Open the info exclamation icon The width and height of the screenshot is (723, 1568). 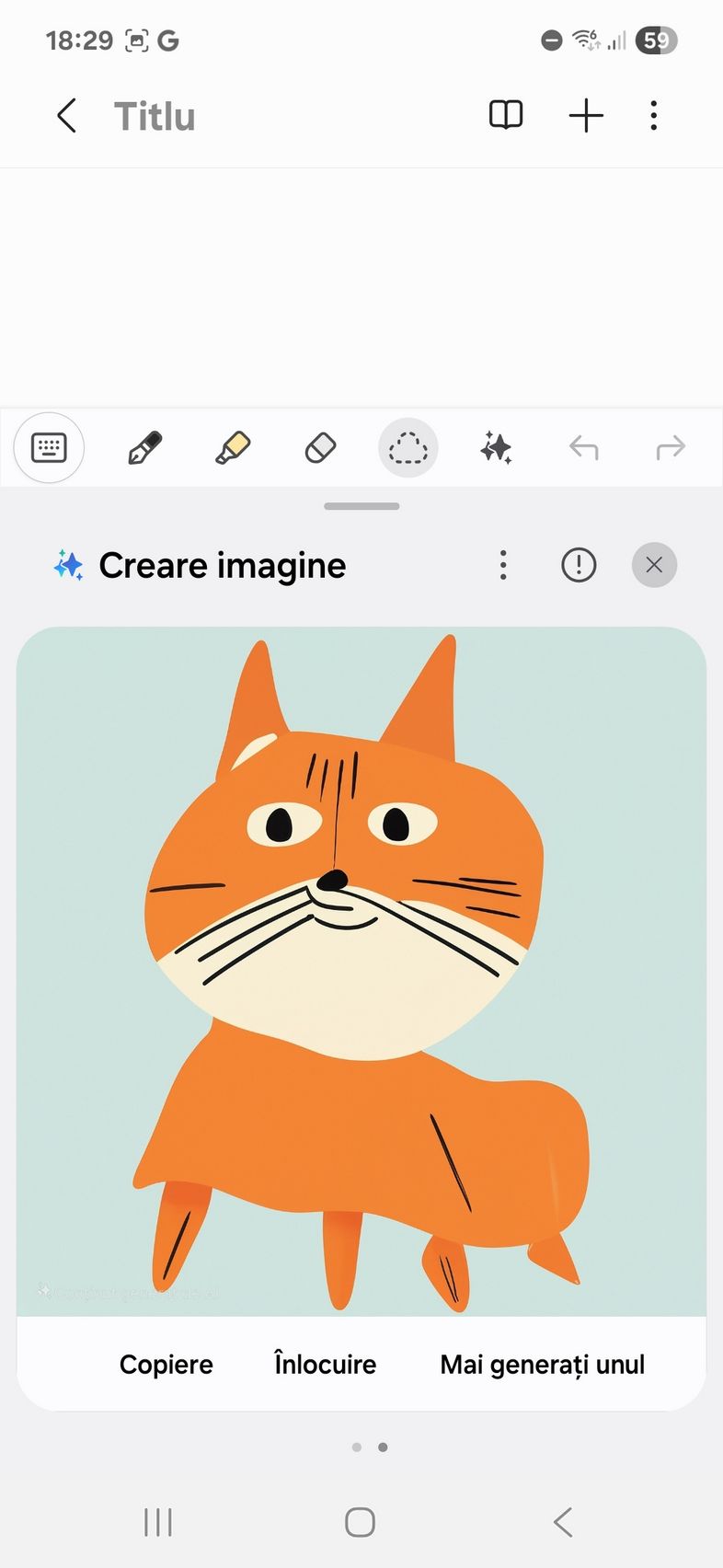coord(579,565)
